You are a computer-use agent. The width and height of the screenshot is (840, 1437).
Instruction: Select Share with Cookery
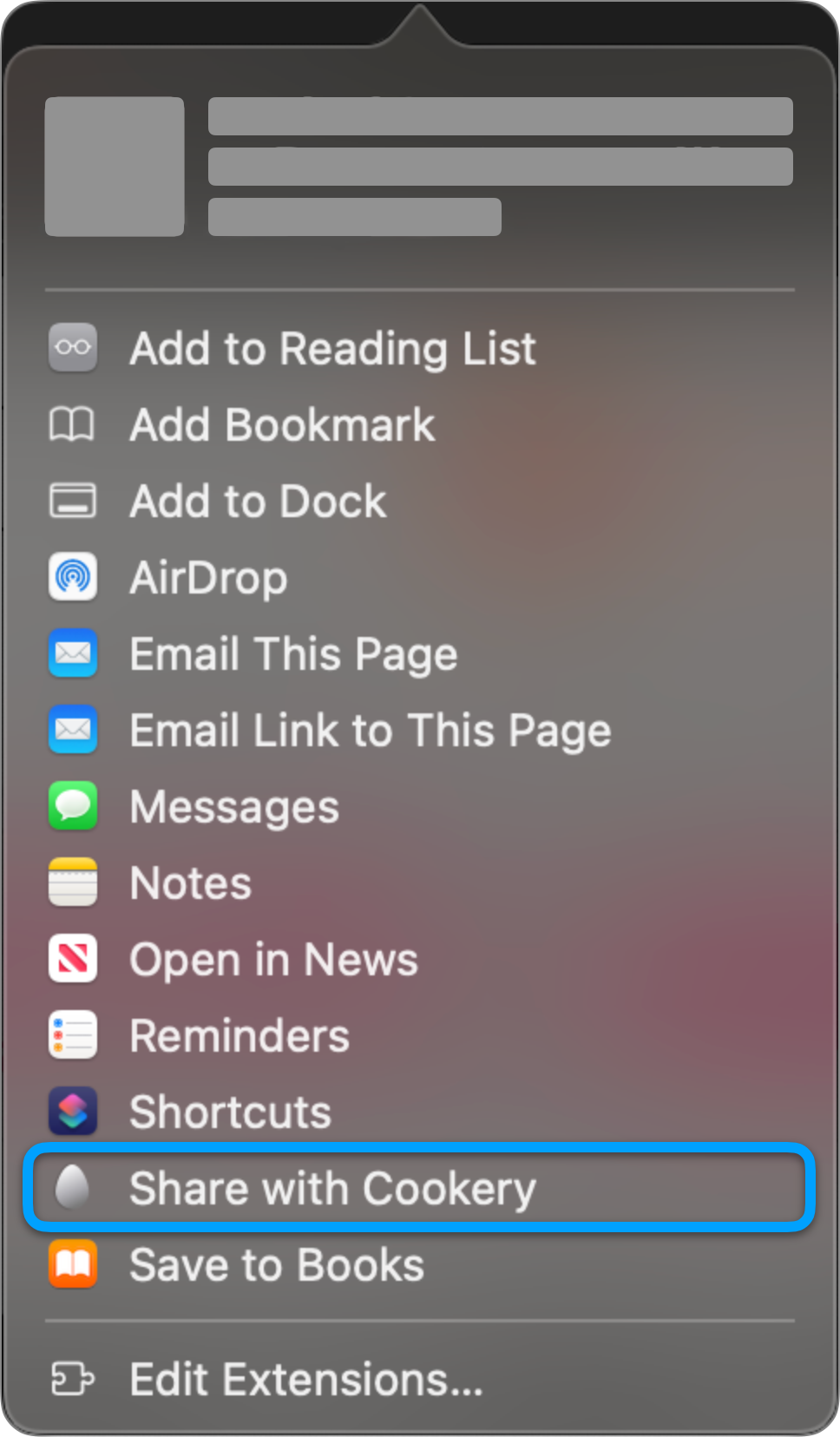[332, 1188]
